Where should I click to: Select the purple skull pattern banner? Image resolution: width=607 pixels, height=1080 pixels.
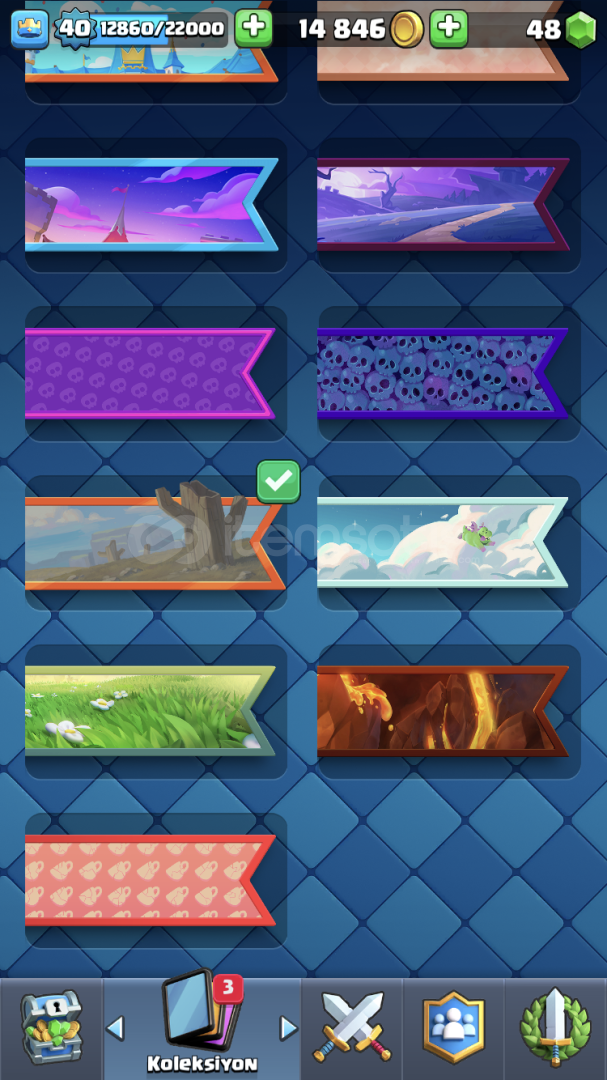click(x=150, y=373)
